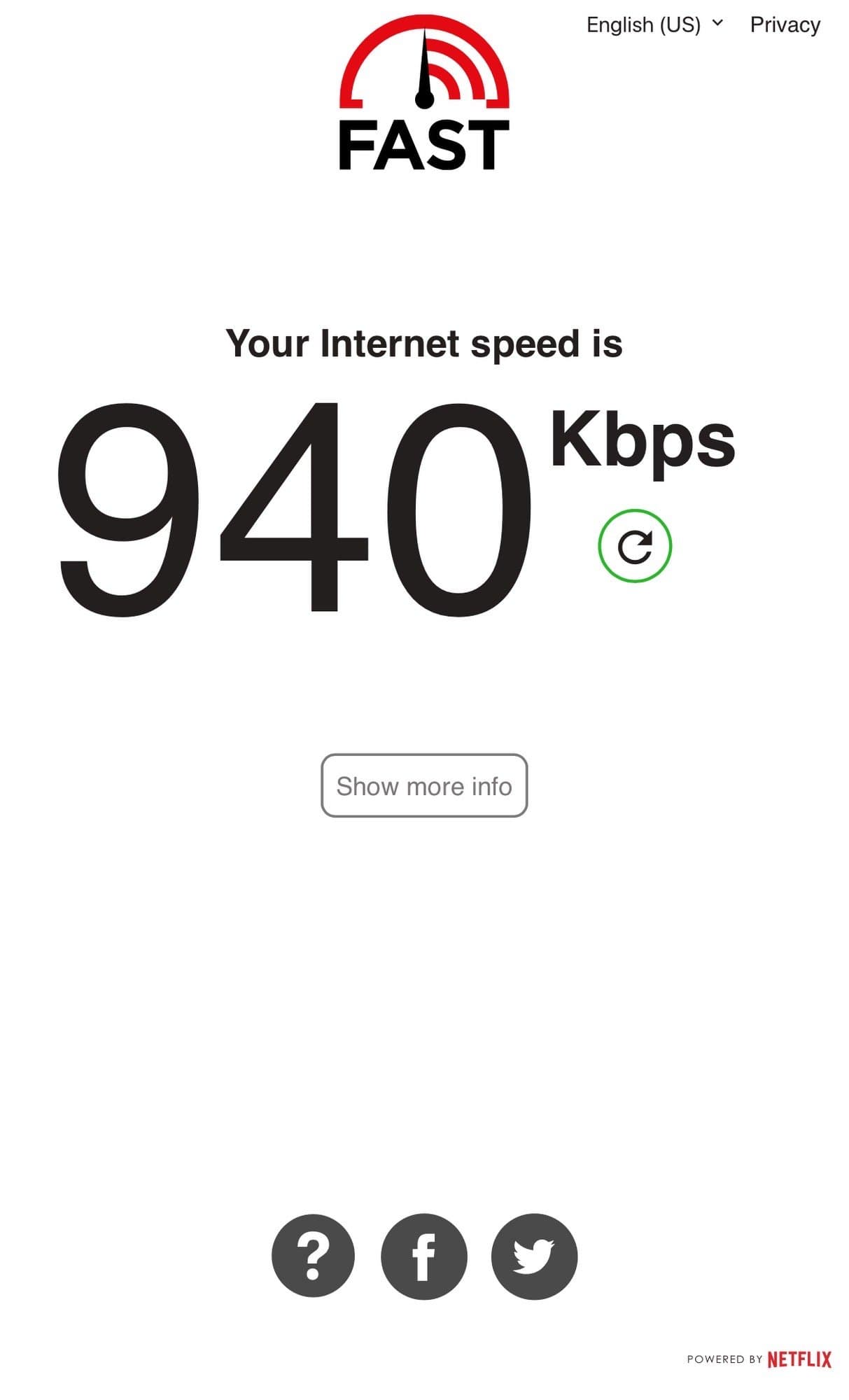The height and width of the screenshot is (1400, 849).
Task: Open the Powered by Netflix link
Action: tap(759, 1359)
